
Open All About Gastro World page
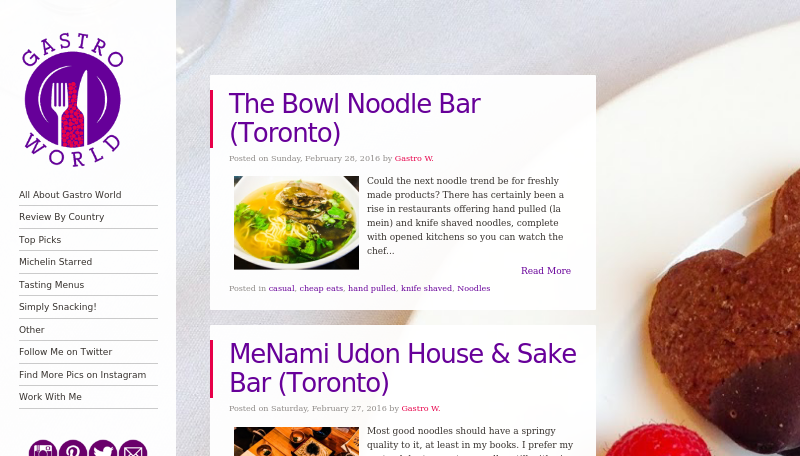70,195
